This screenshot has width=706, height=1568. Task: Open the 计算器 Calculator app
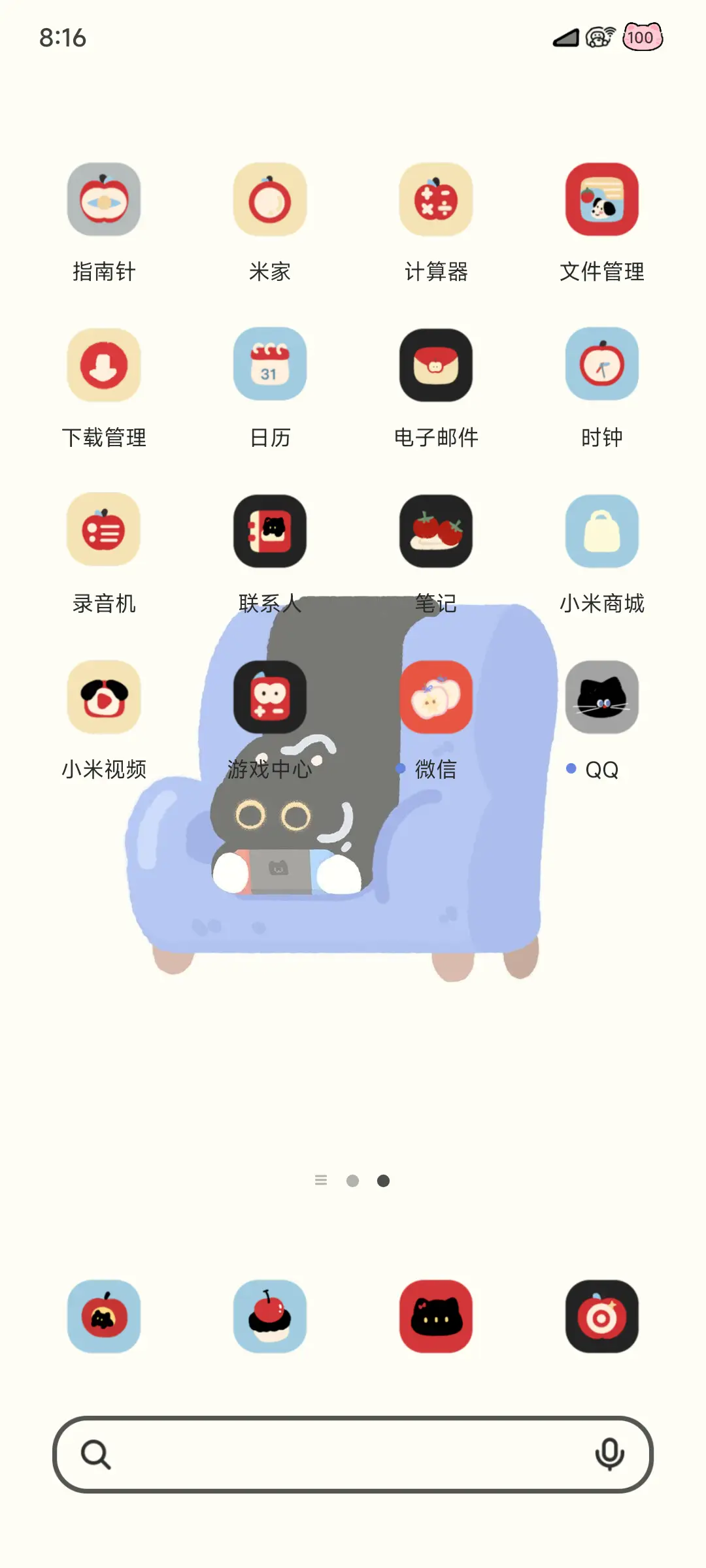click(x=437, y=199)
